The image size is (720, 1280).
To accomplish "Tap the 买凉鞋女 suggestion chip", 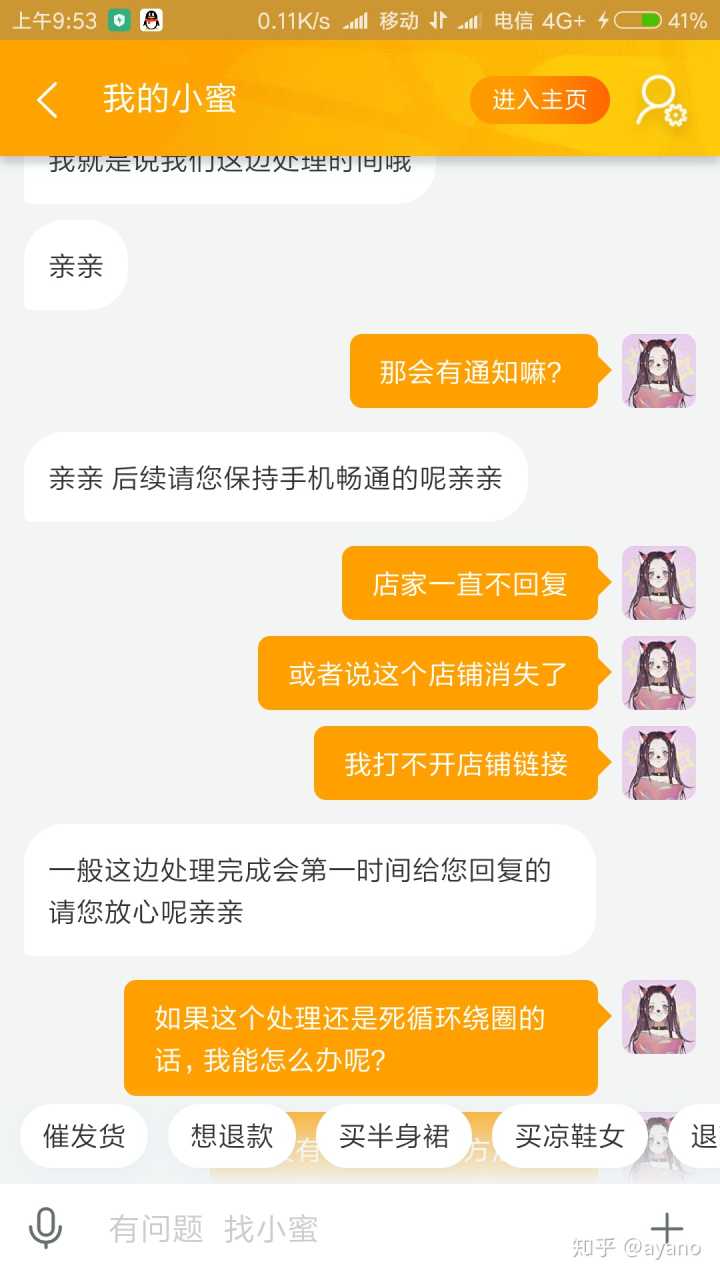I will (x=569, y=1136).
